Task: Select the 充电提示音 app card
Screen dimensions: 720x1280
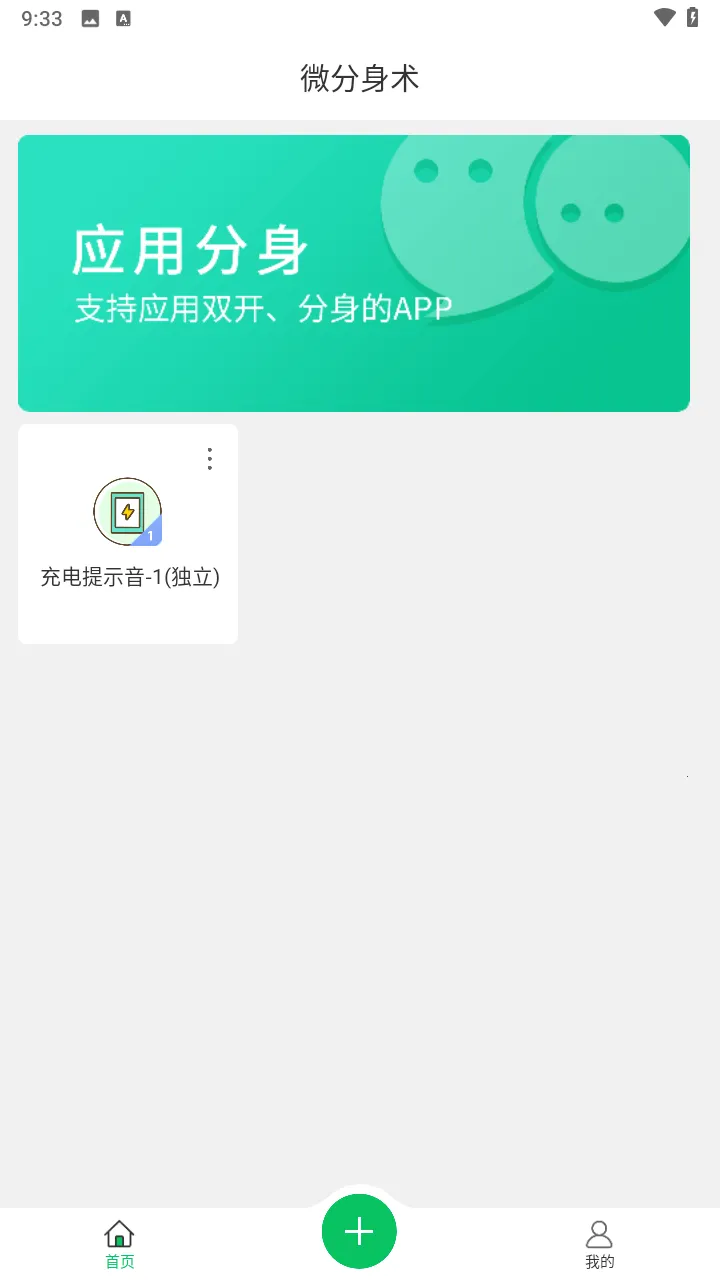Action: pyautogui.click(x=127, y=532)
